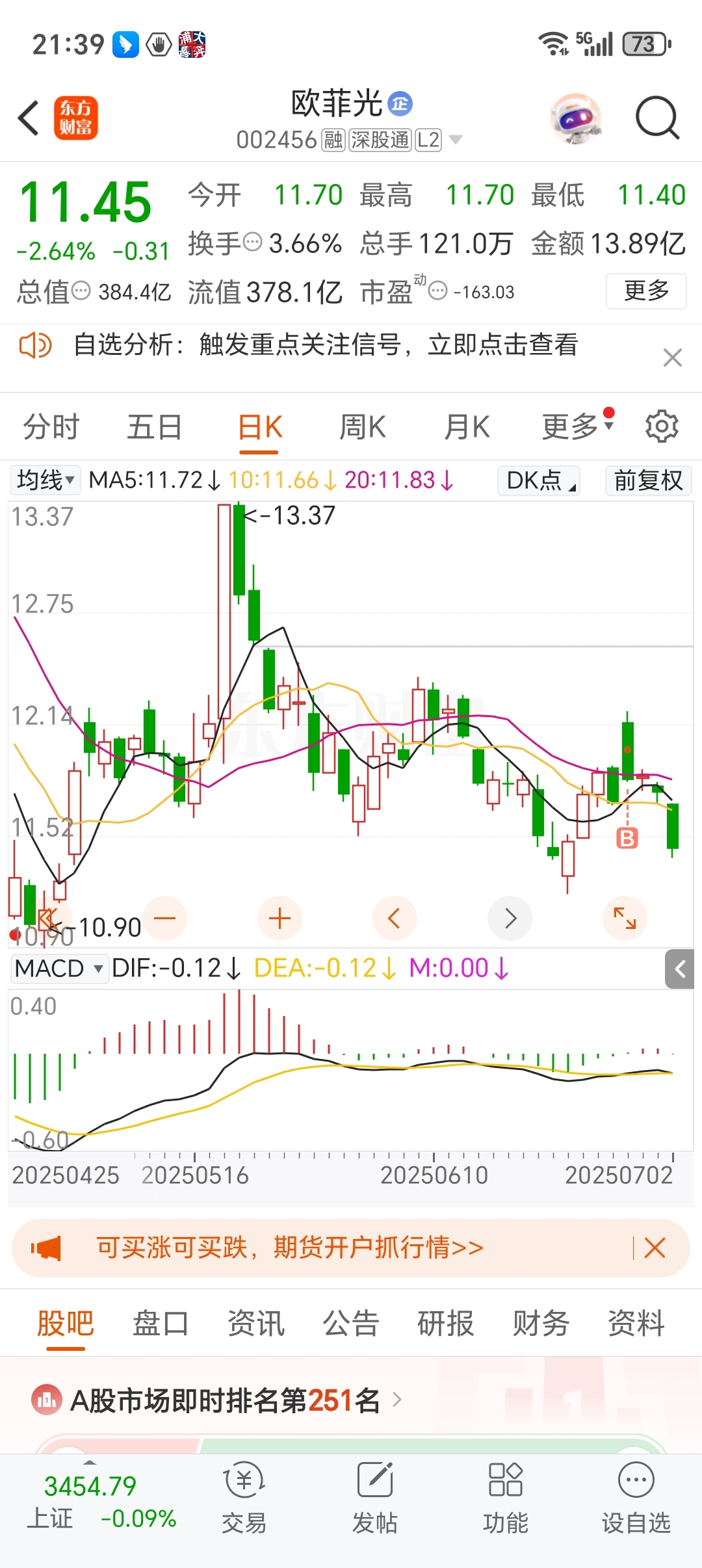Switch to the 五日 chart tab

(x=154, y=427)
